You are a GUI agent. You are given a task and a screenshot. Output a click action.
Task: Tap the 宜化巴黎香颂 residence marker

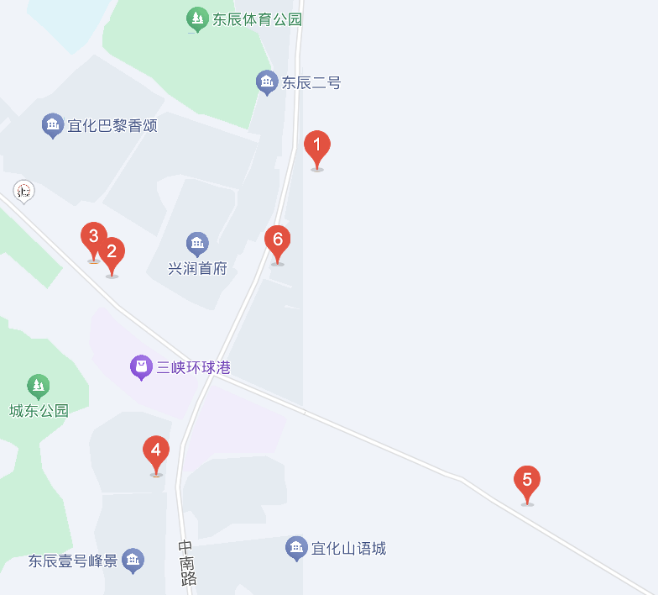point(53,126)
